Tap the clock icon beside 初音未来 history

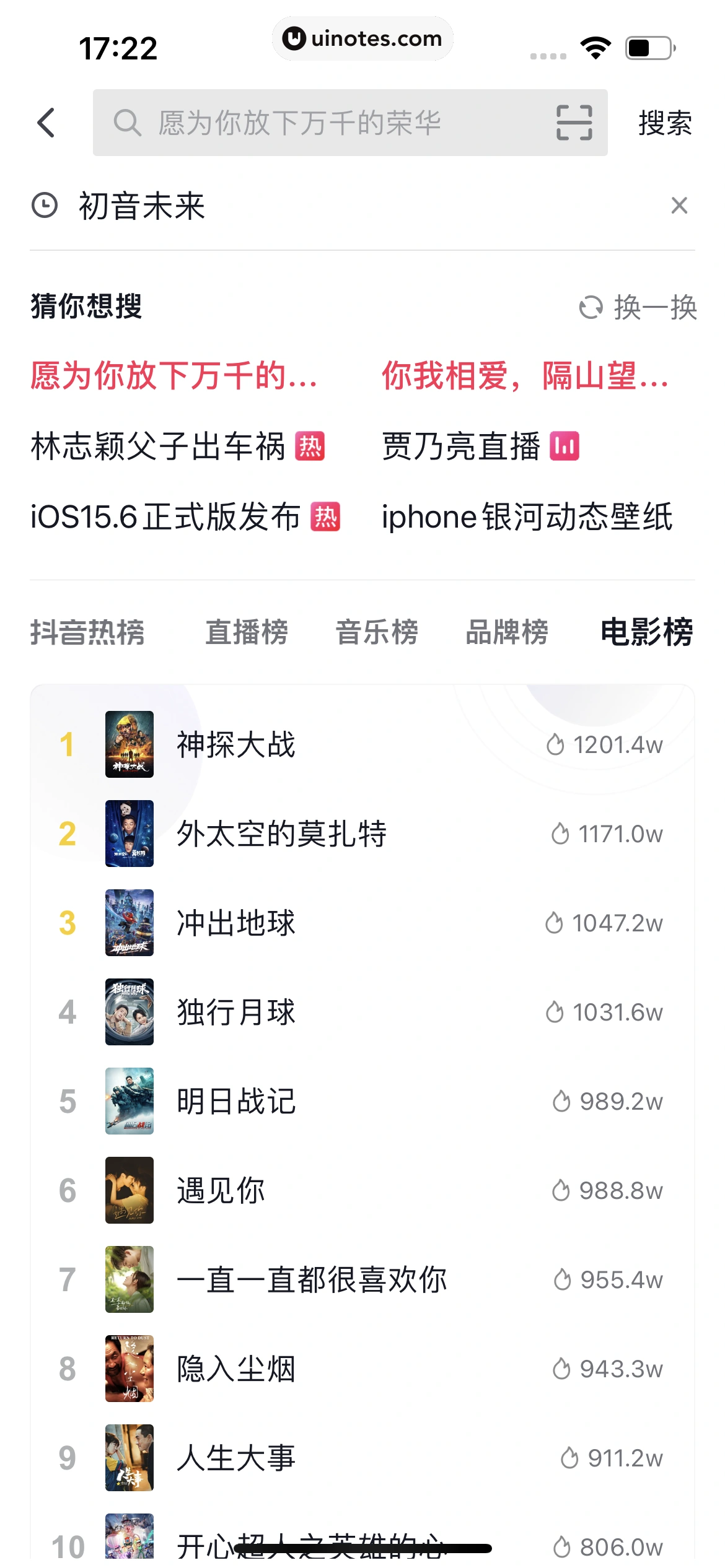[43, 205]
